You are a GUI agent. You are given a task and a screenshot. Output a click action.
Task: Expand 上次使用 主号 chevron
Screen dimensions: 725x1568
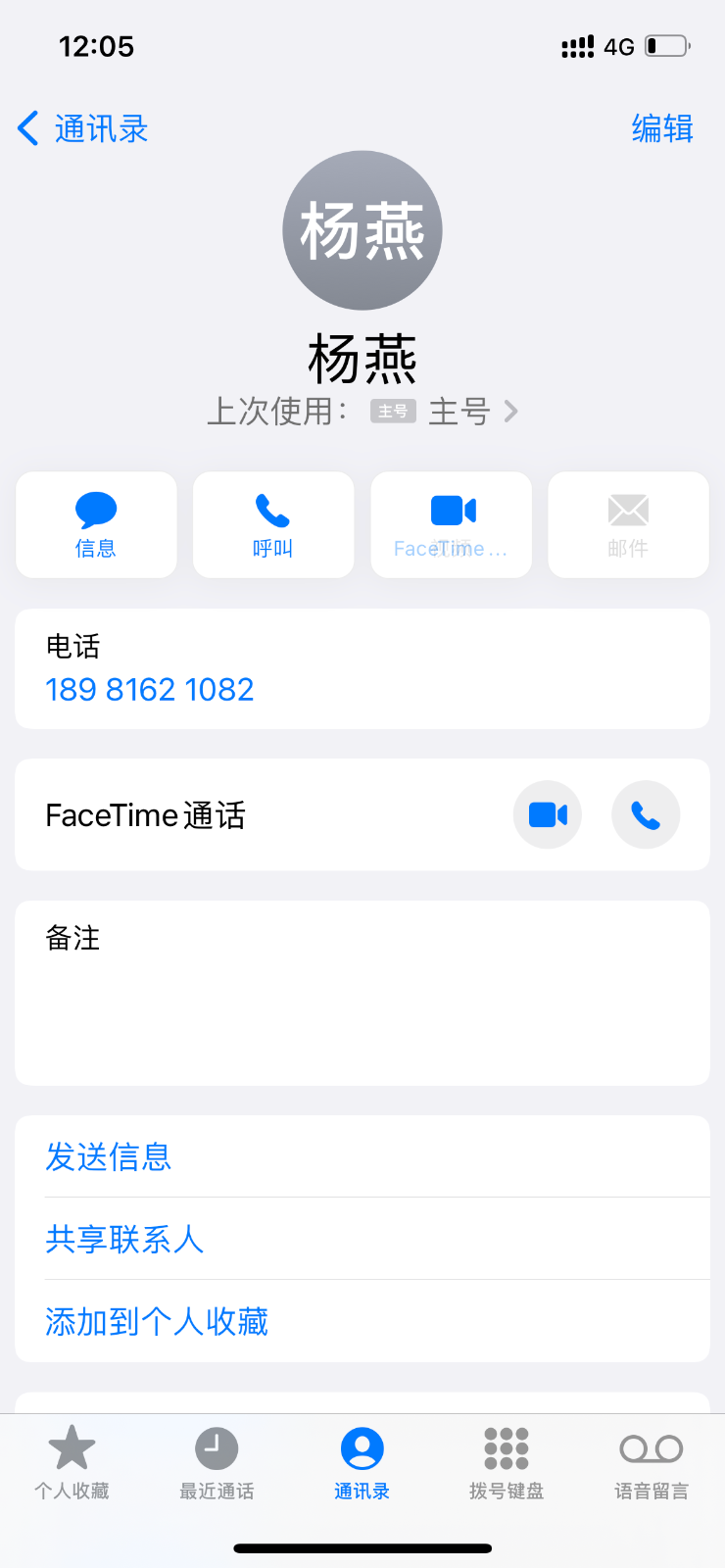tap(510, 412)
